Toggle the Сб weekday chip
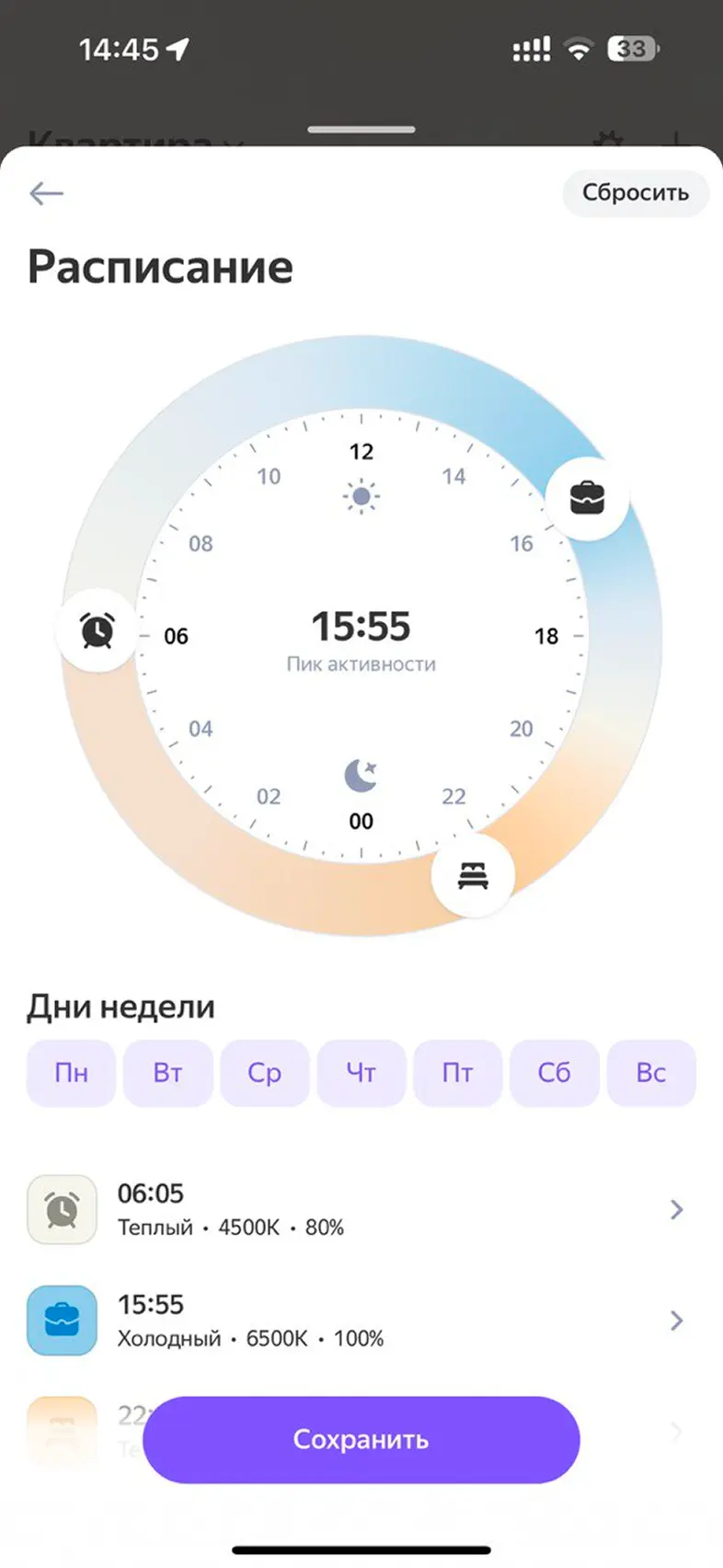 pos(555,1073)
